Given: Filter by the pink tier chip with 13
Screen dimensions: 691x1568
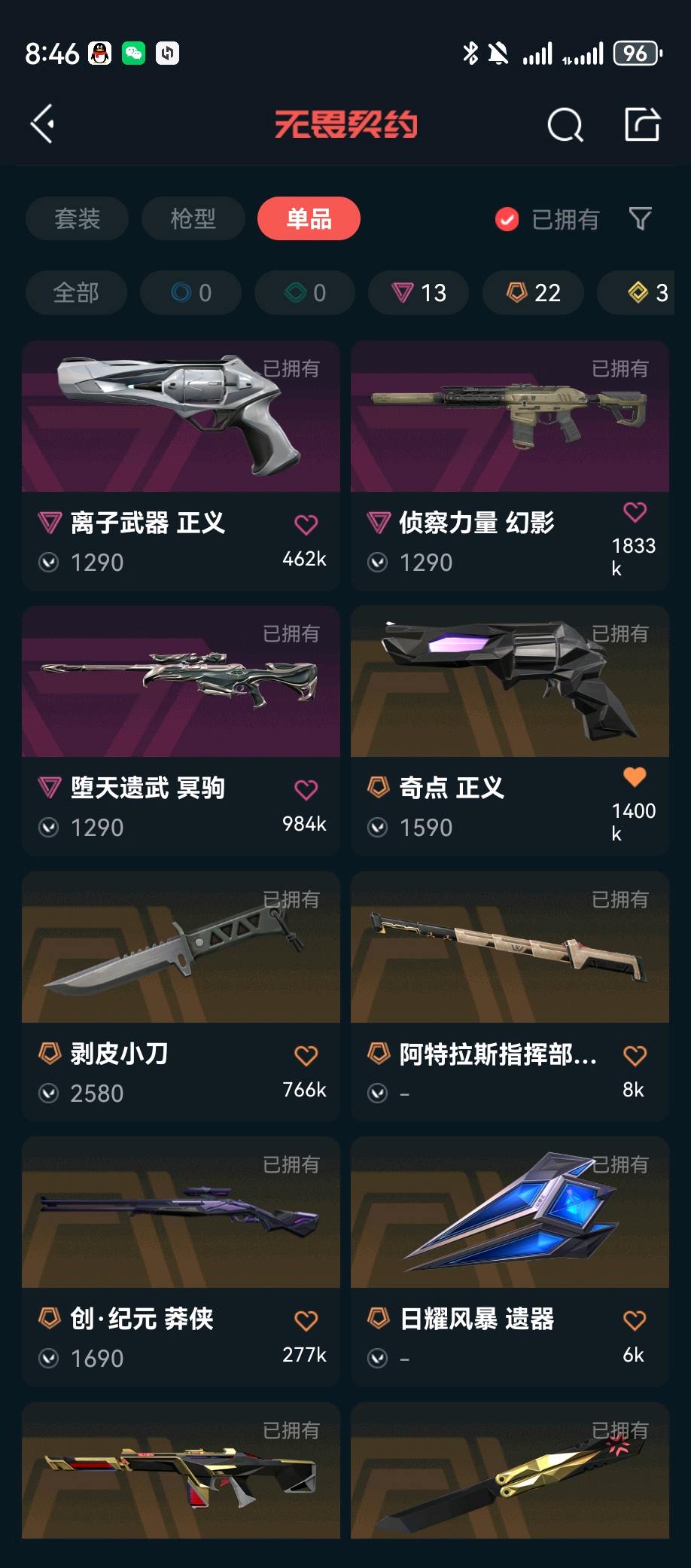Looking at the screenshot, I should click(x=419, y=293).
